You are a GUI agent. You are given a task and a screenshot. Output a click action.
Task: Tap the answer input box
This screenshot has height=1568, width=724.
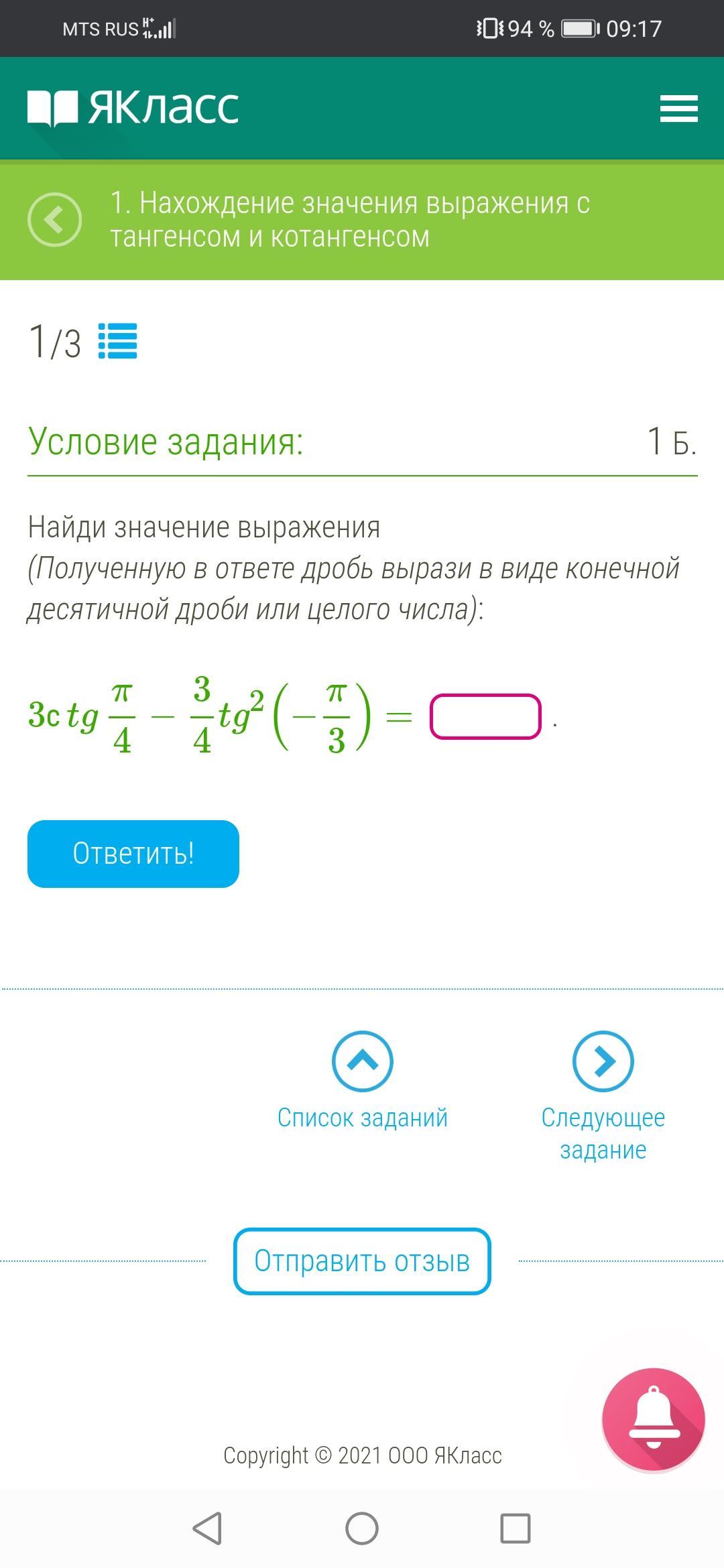pyautogui.click(x=485, y=716)
